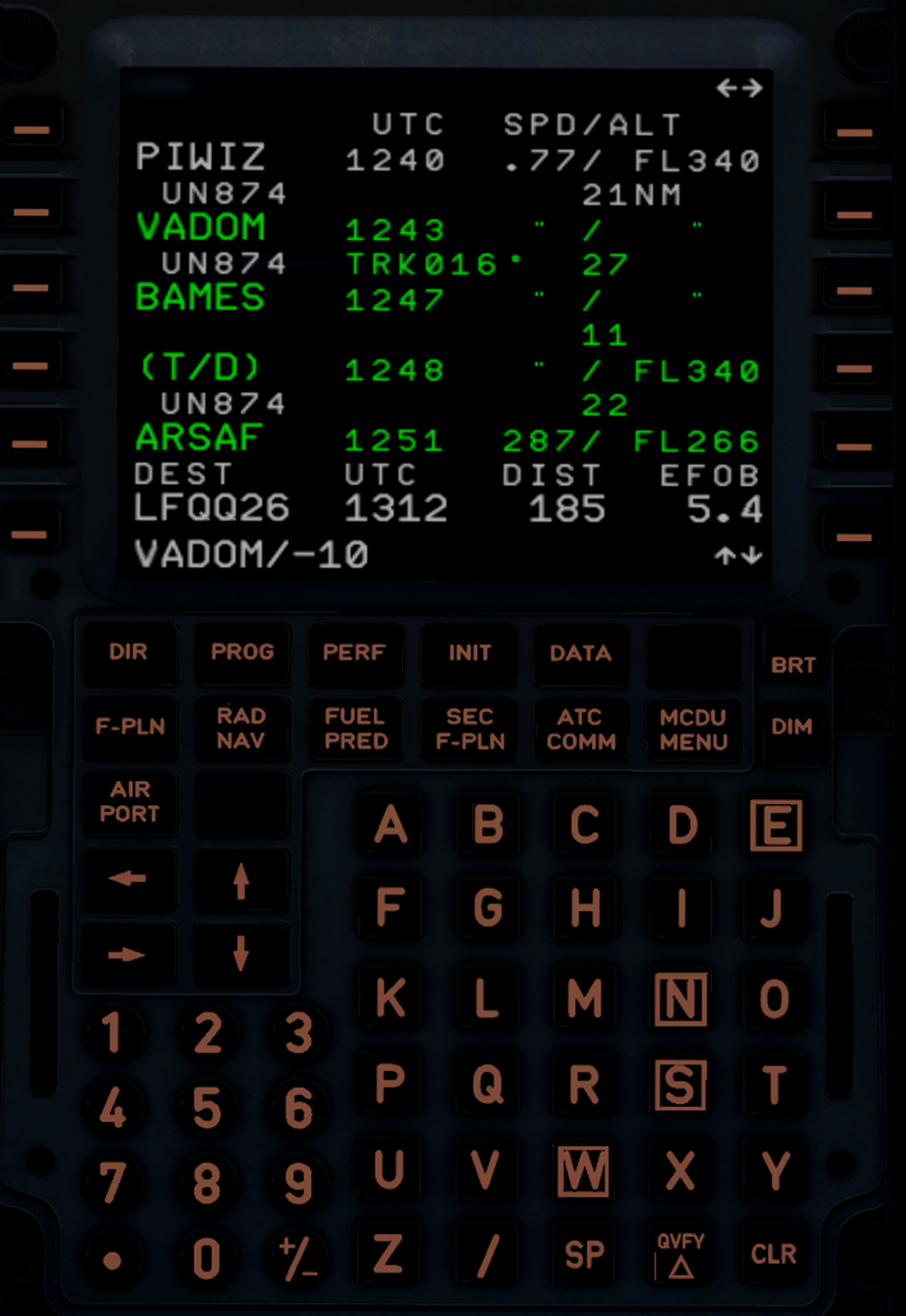Tap the up arrow slew key
Image resolution: width=906 pixels, height=1316 pixels.
click(241, 880)
